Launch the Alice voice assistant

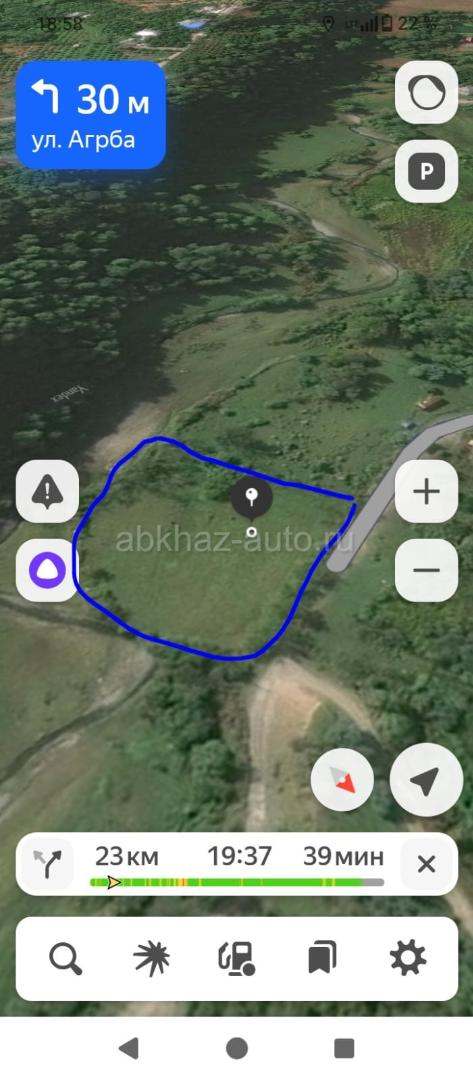click(x=47, y=570)
